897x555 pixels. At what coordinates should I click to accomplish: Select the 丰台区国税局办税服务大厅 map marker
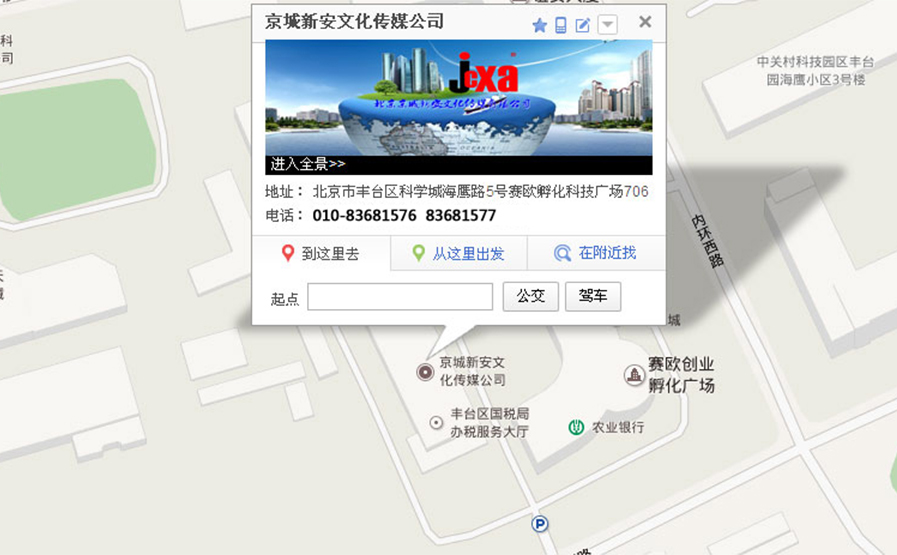(x=436, y=423)
